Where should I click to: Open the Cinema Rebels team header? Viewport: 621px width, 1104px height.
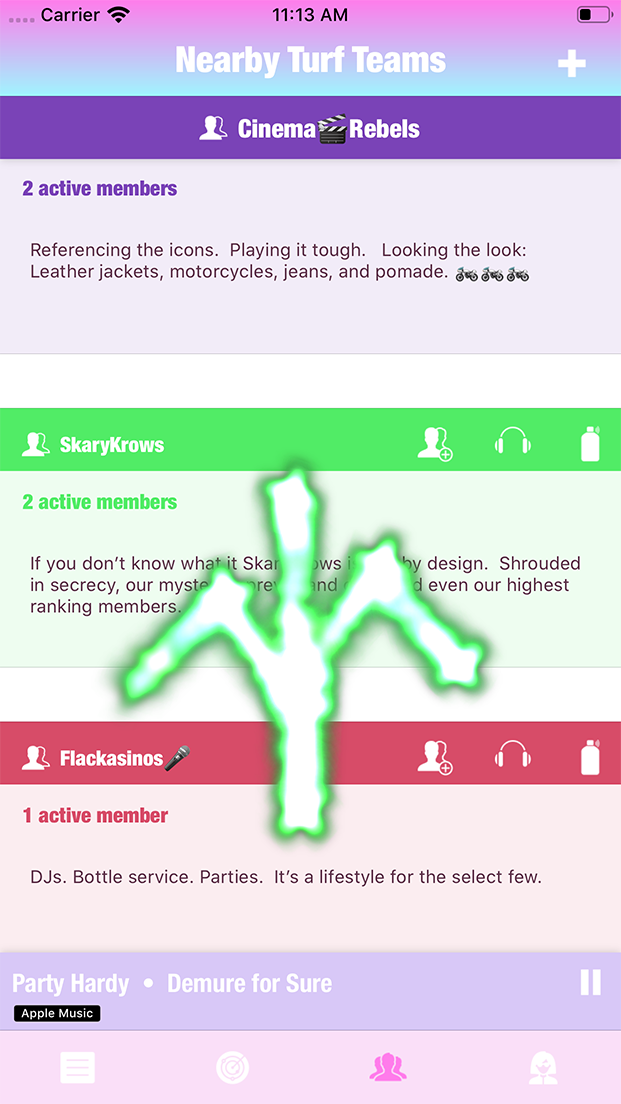[310, 128]
